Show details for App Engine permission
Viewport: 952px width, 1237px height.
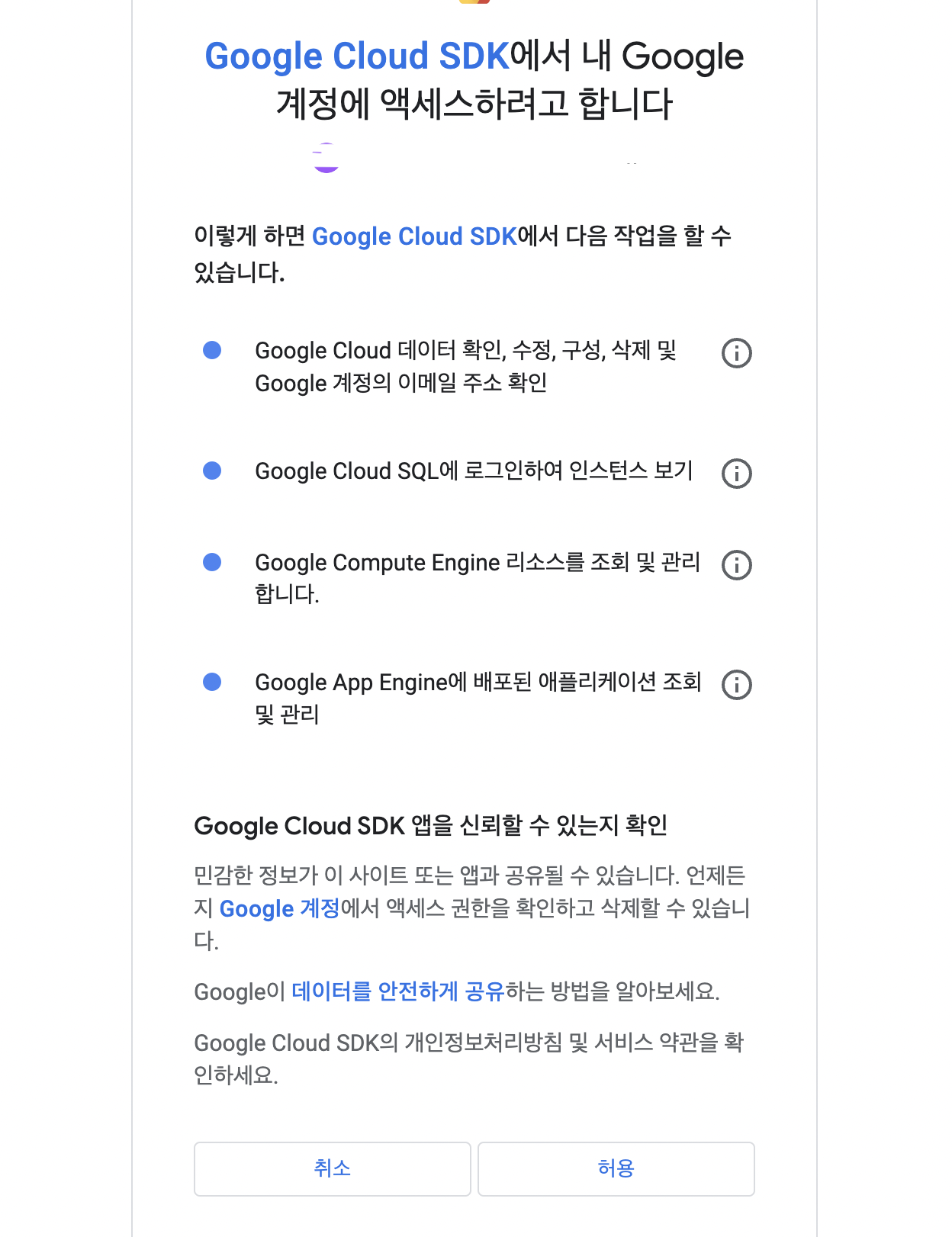pyautogui.click(x=736, y=685)
